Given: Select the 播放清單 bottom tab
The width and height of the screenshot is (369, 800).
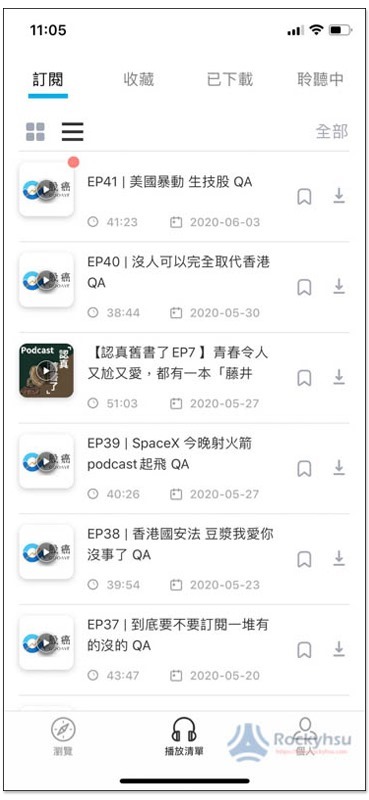Looking at the screenshot, I should pyautogui.click(x=184, y=737).
